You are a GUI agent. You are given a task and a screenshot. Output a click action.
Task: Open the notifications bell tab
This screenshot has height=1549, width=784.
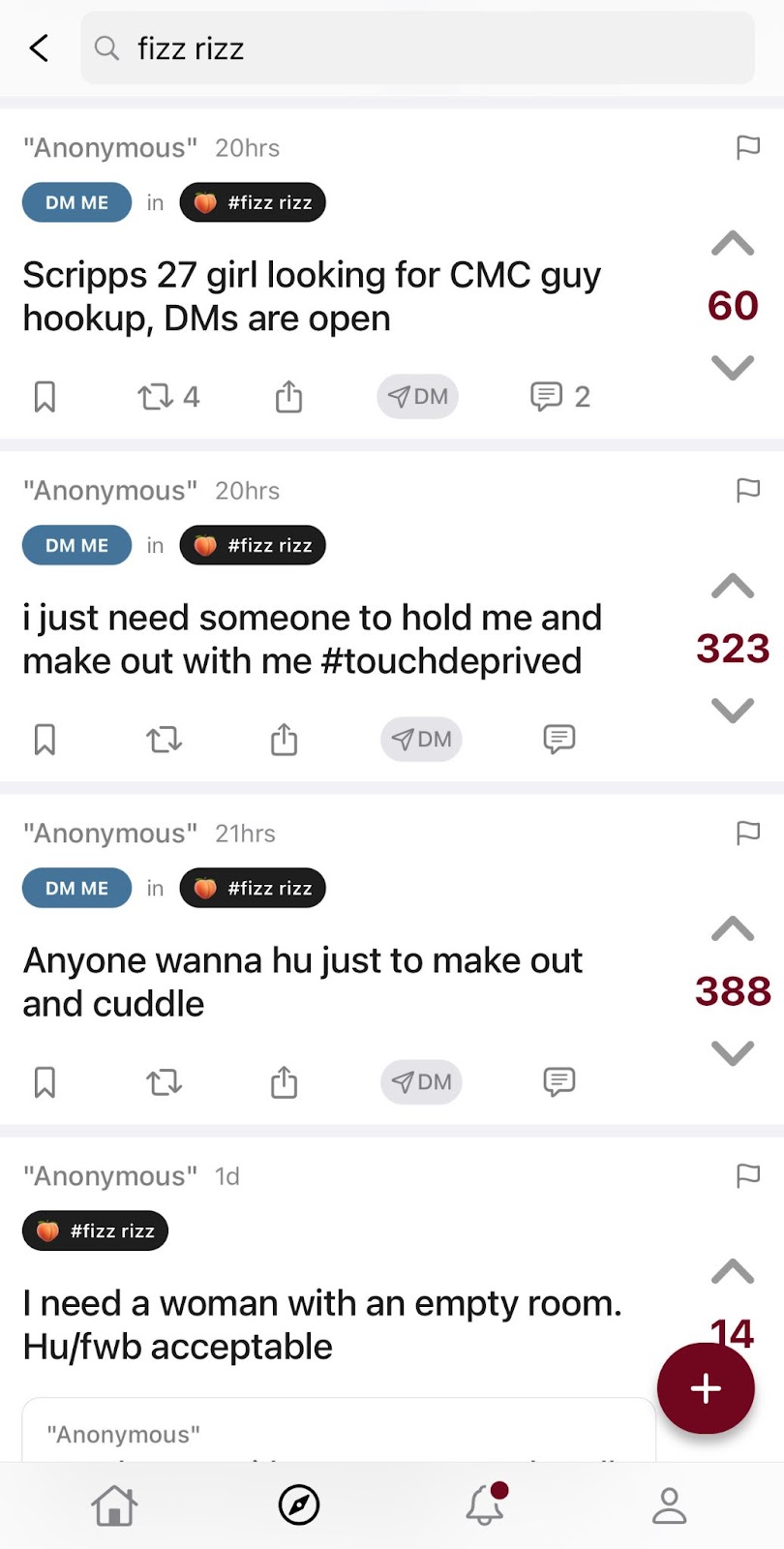pyautogui.click(x=485, y=1505)
